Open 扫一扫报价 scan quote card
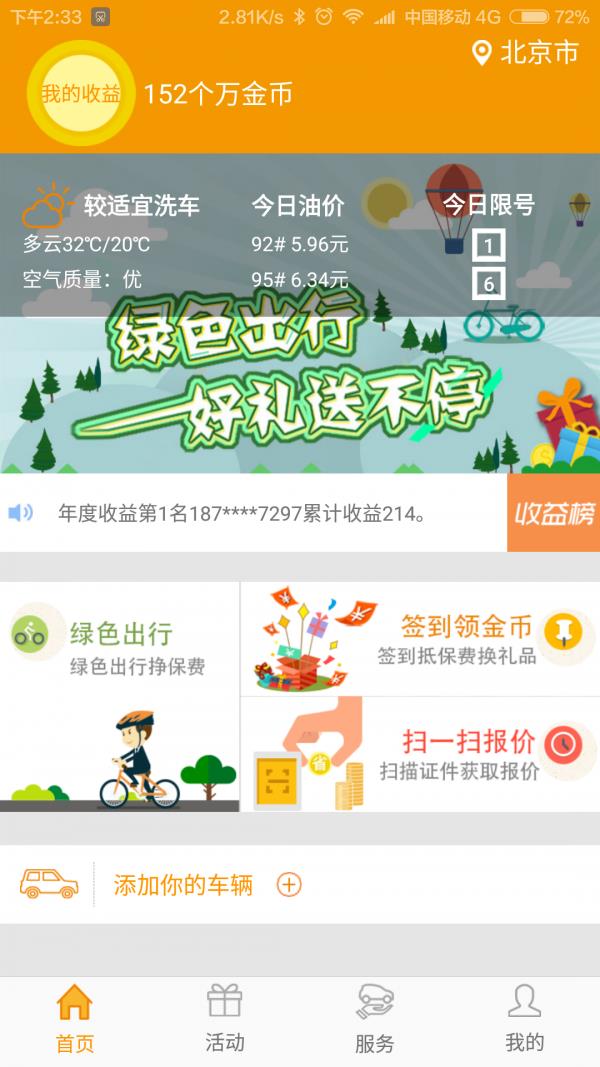This screenshot has height=1067, width=600. [x=420, y=754]
